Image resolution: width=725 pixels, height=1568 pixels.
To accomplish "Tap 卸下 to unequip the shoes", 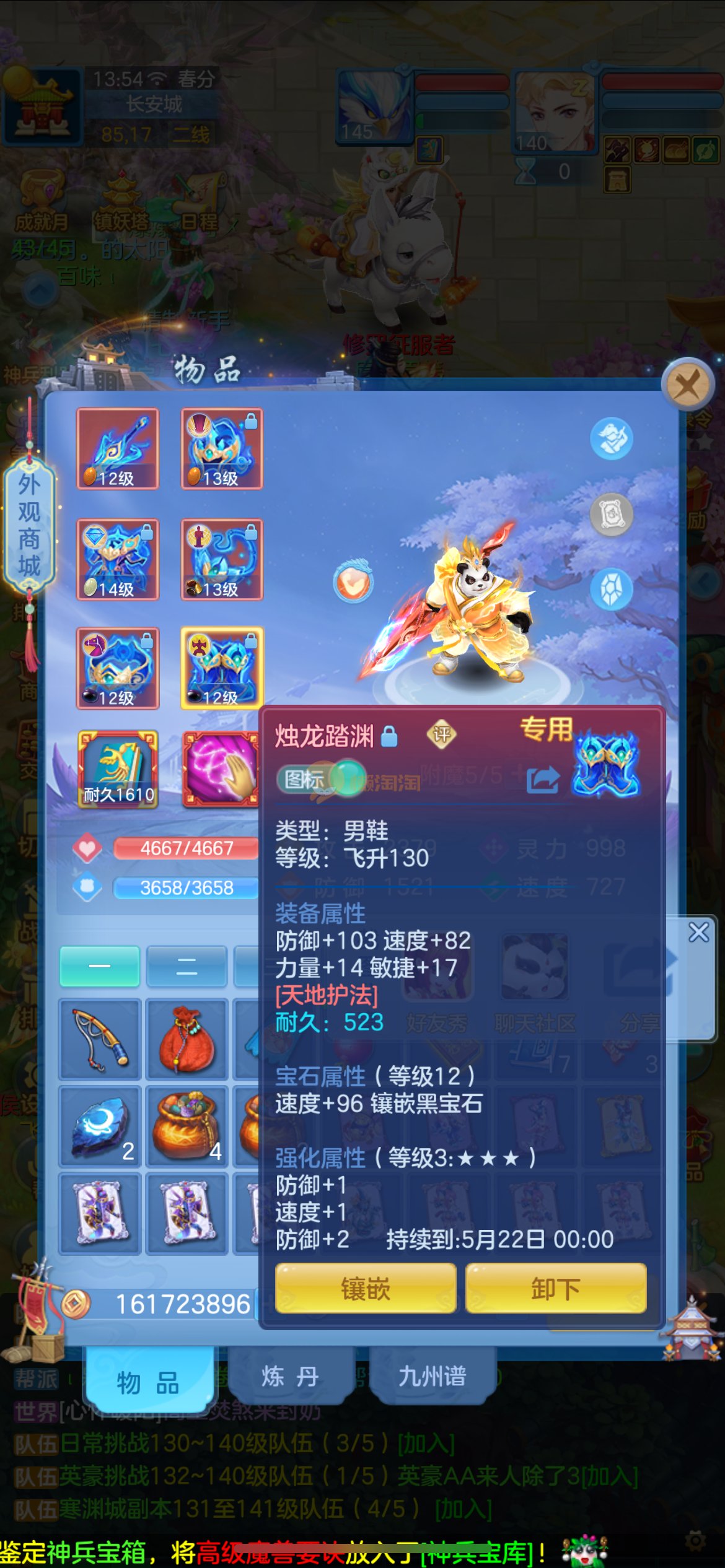I will coord(555,1289).
